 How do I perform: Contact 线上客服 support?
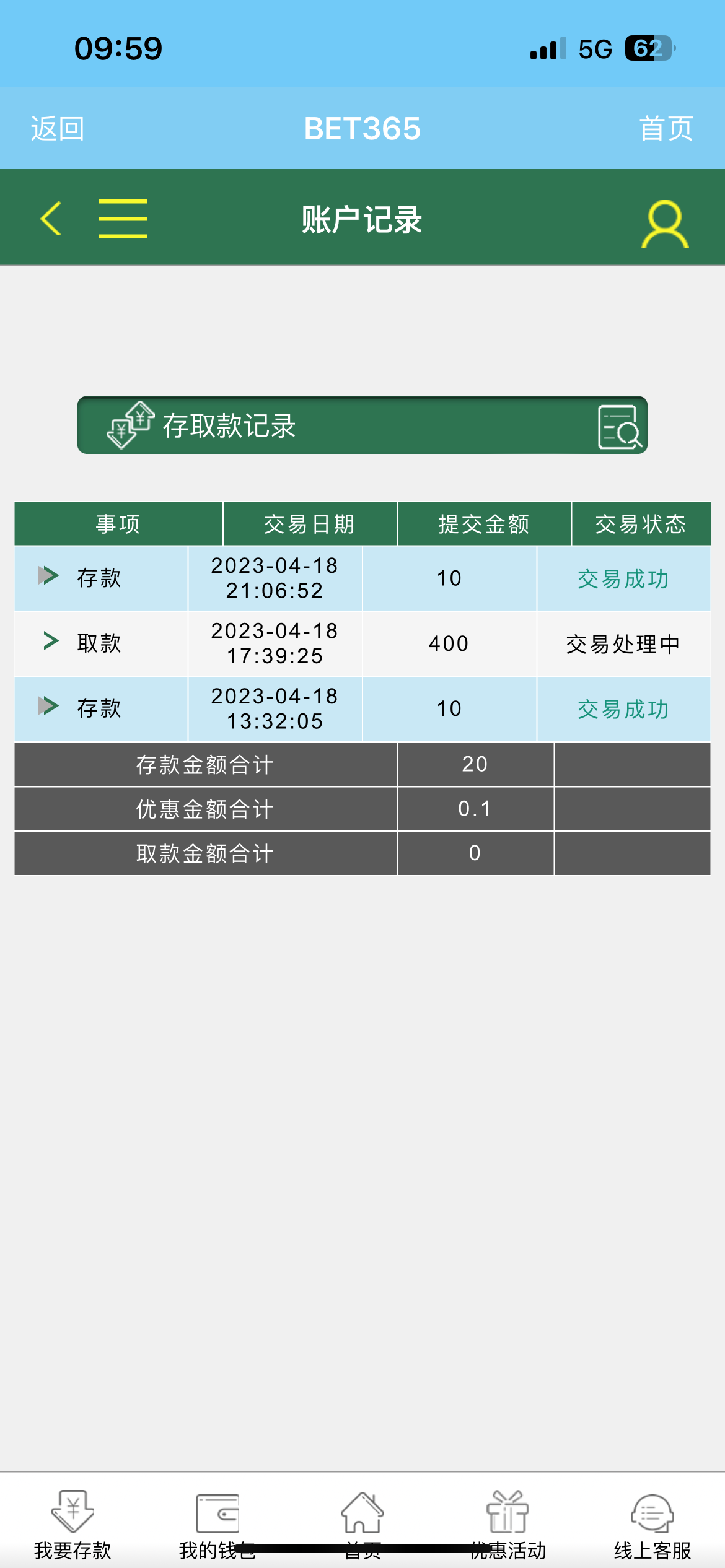coord(652,1523)
